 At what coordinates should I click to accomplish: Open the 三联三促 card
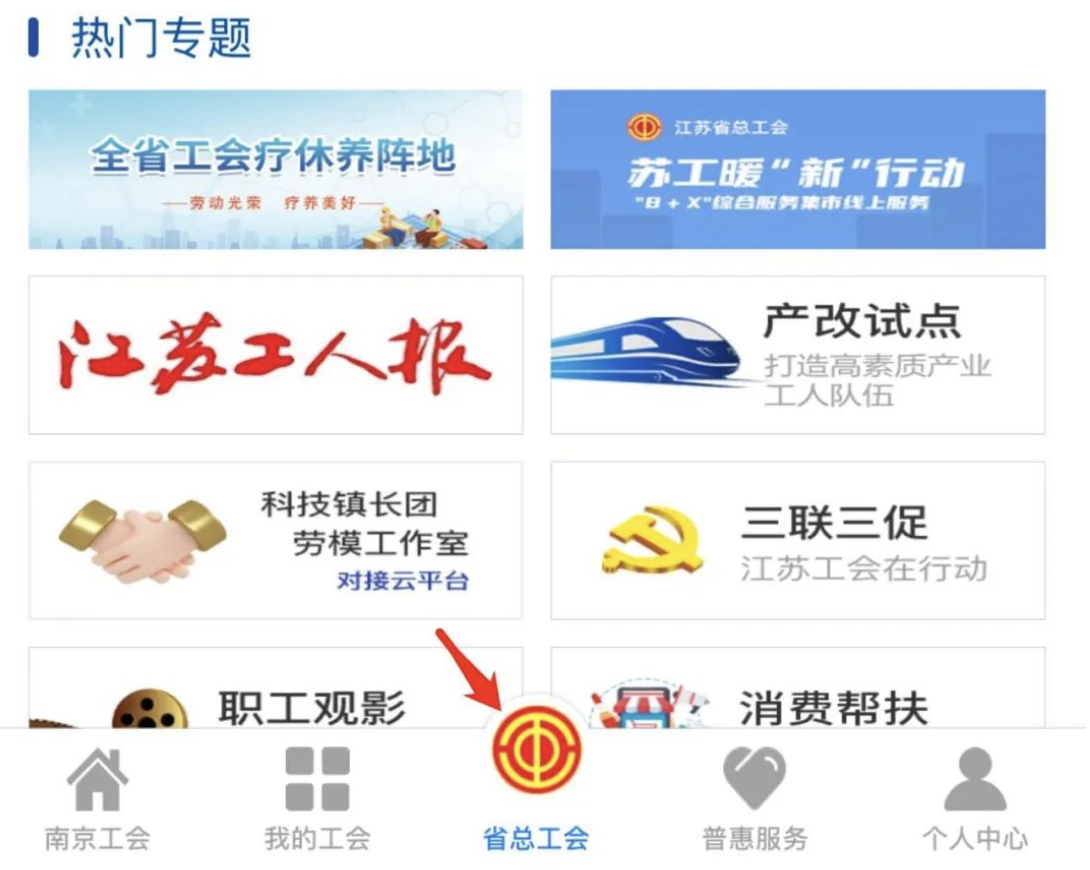pyautogui.click(x=797, y=541)
